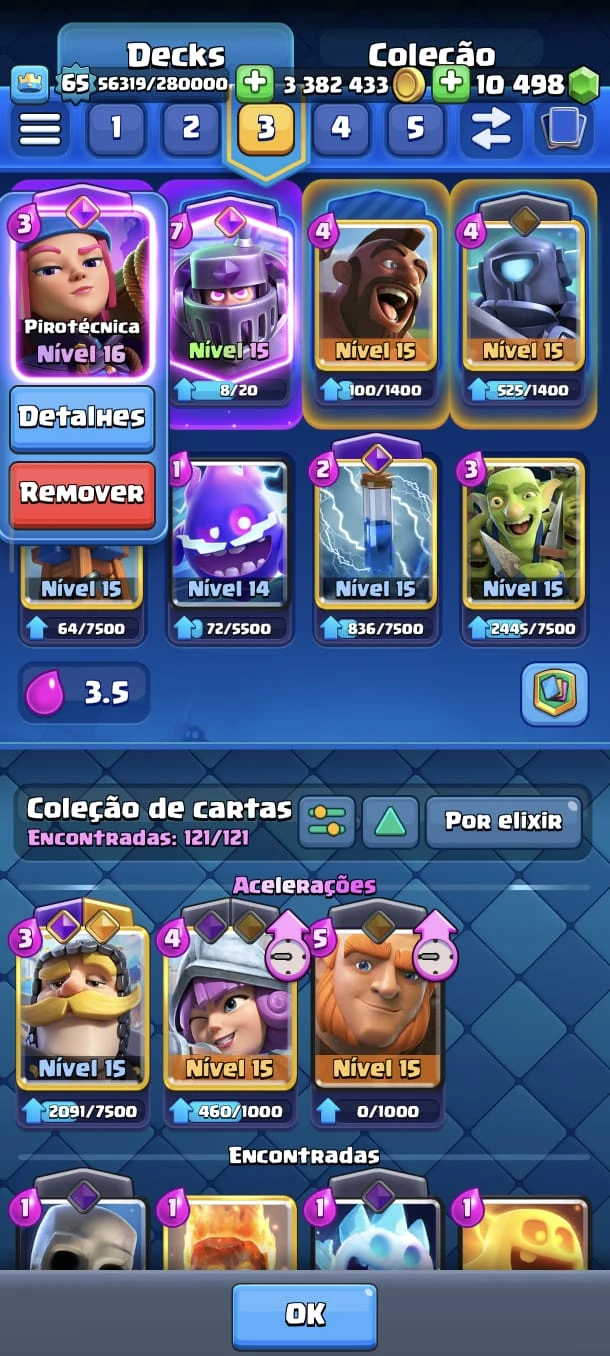Open the hamburger menu for decks
Image resolution: width=610 pixels, height=1356 pixels.
pyautogui.click(x=40, y=128)
